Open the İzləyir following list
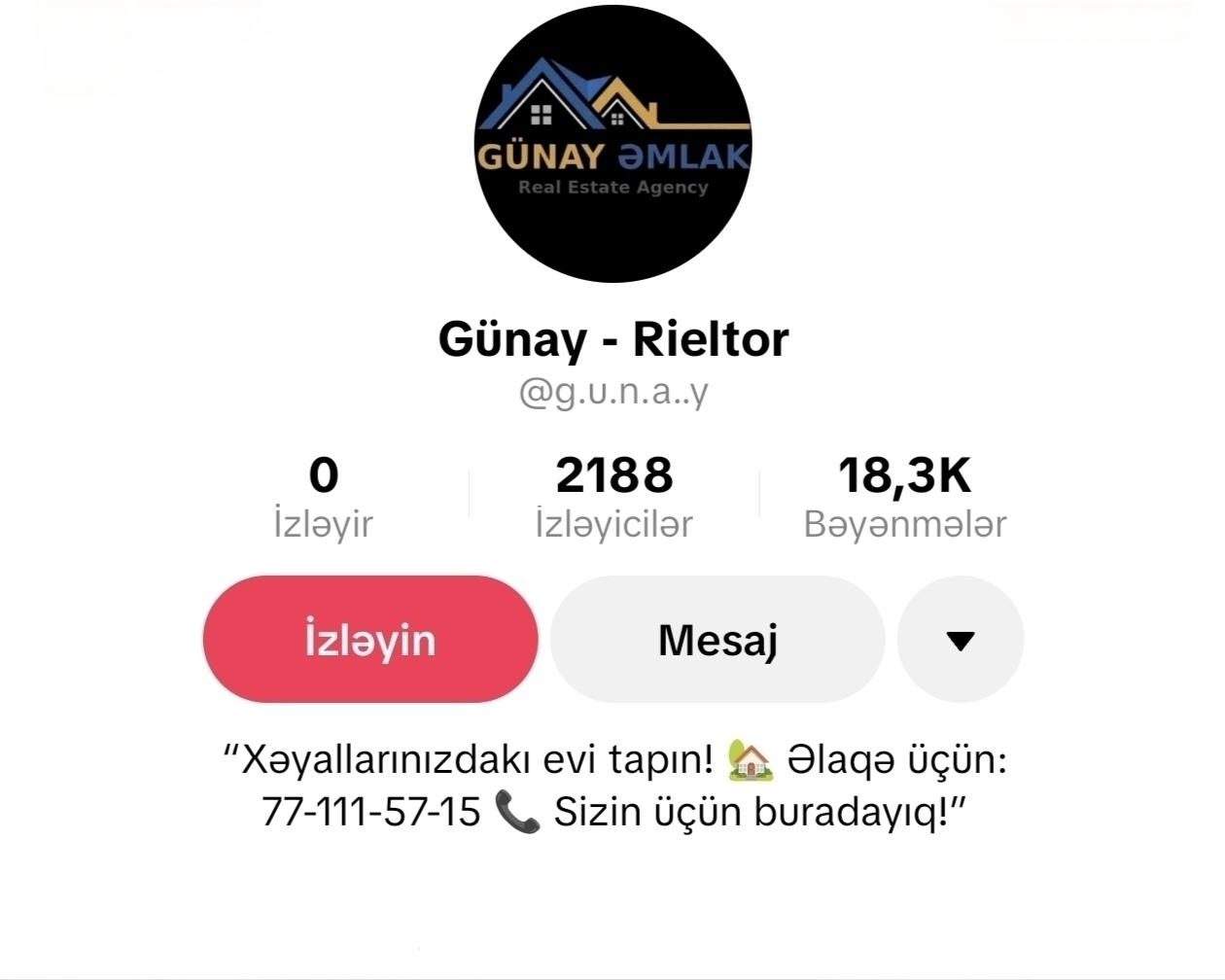The height and width of the screenshot is (980, 1225). [323, 498]
